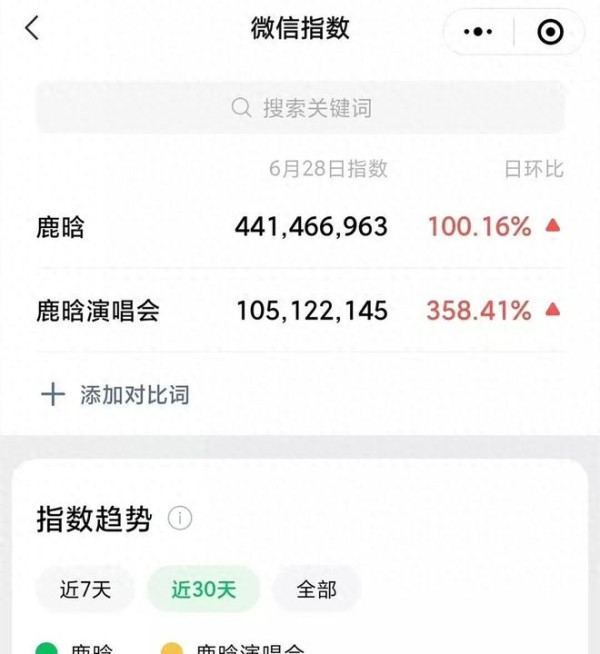Select the 近30天 range
Viewport: 600px width, 654px height.
(x=203, y=589)
